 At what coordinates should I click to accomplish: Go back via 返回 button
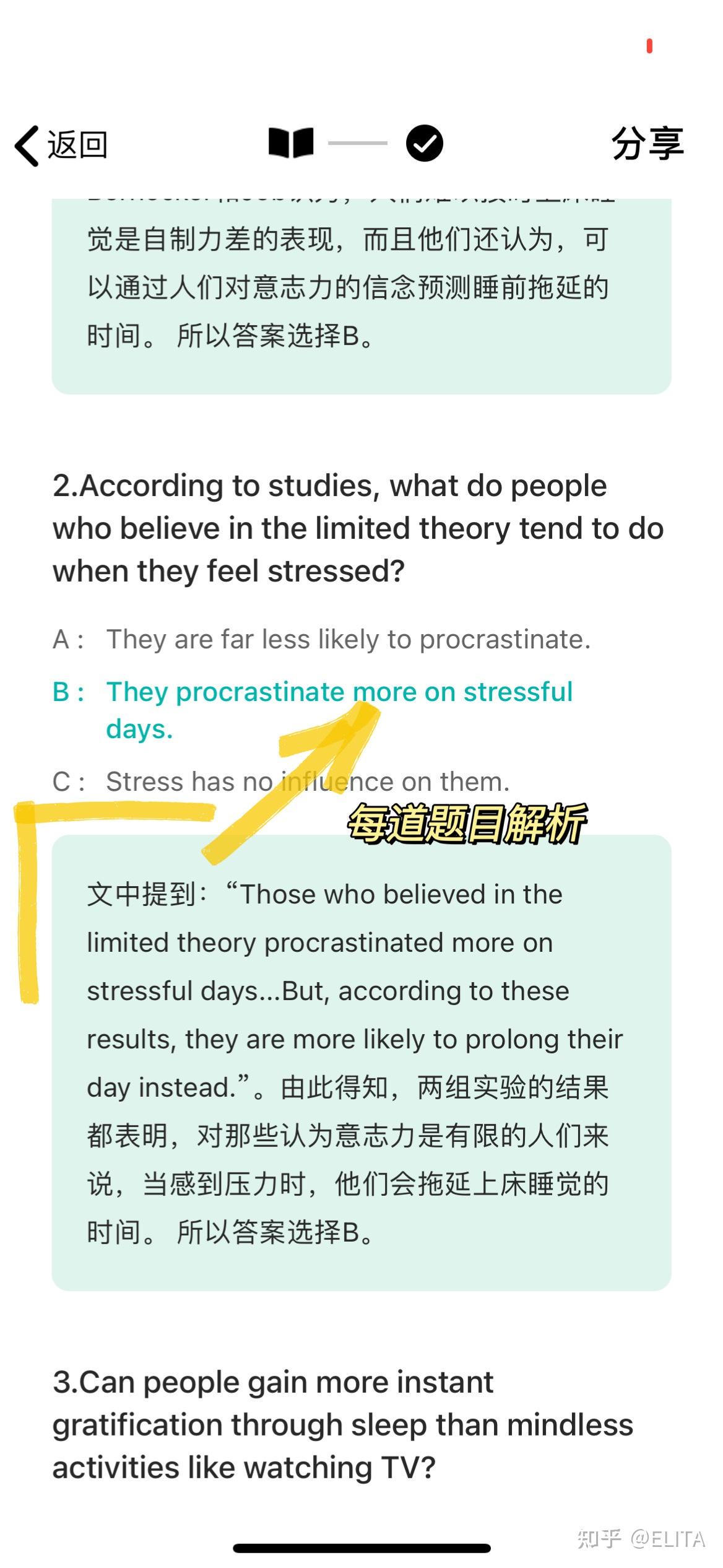click(x=61, y=145)
